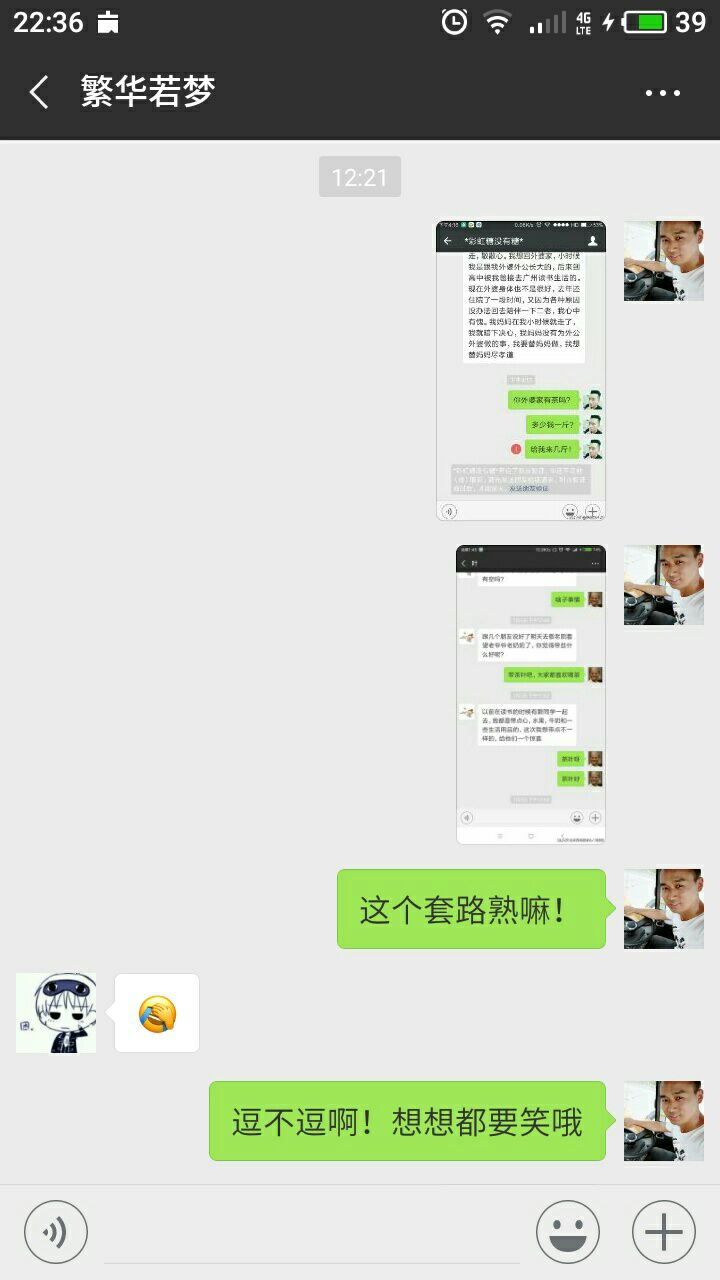Open 繁华若梦's profile avatar

pyautogui.click(x=56, y=1012)
